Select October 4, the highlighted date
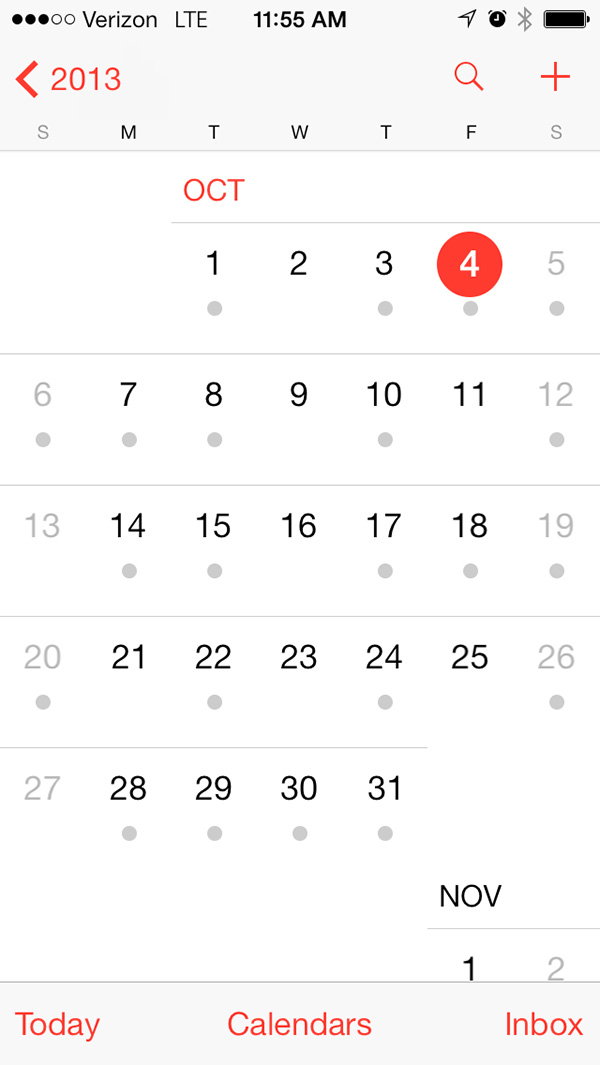 coord(470,265)
